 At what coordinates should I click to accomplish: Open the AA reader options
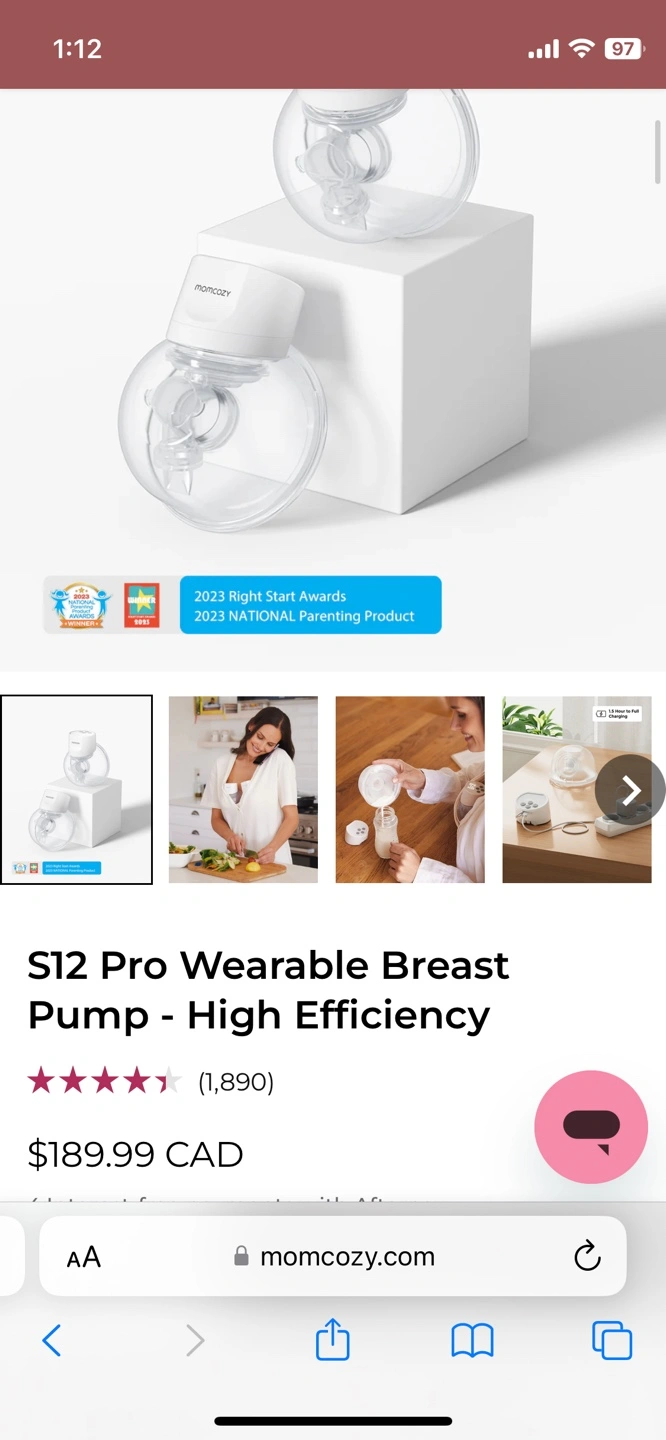coord(84,1258)
